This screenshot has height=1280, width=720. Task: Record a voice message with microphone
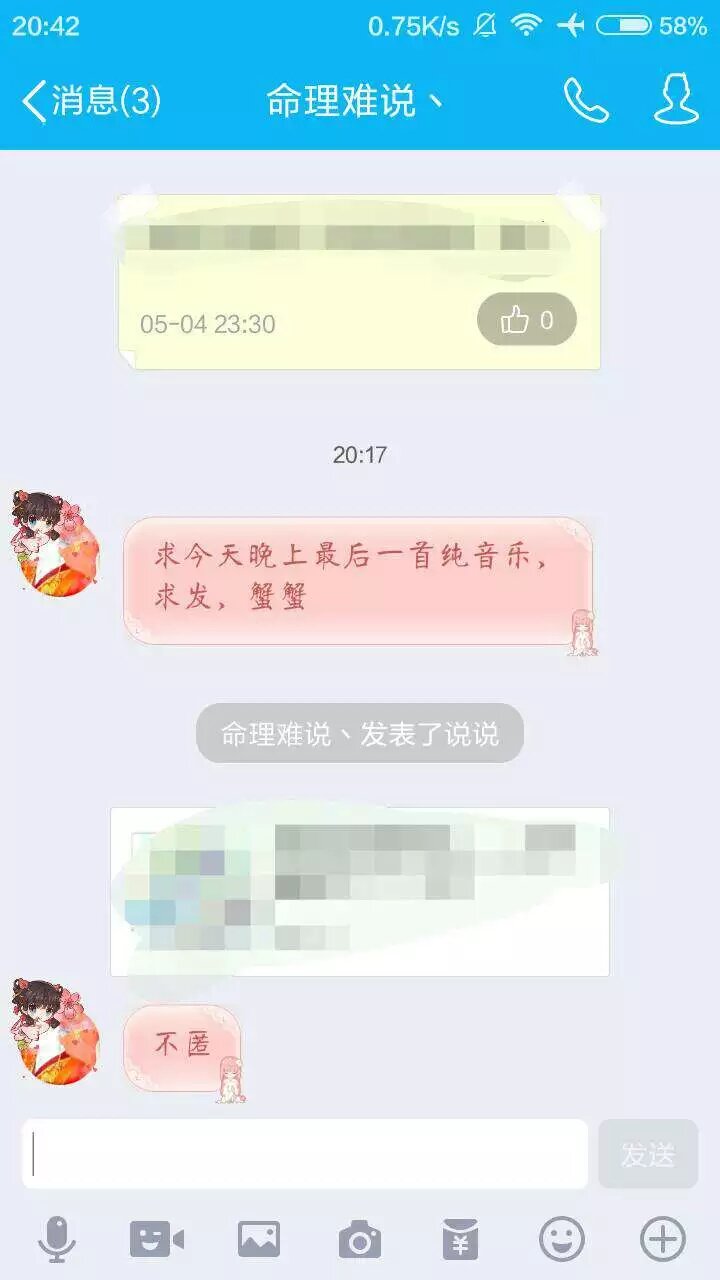[57, 1240]
